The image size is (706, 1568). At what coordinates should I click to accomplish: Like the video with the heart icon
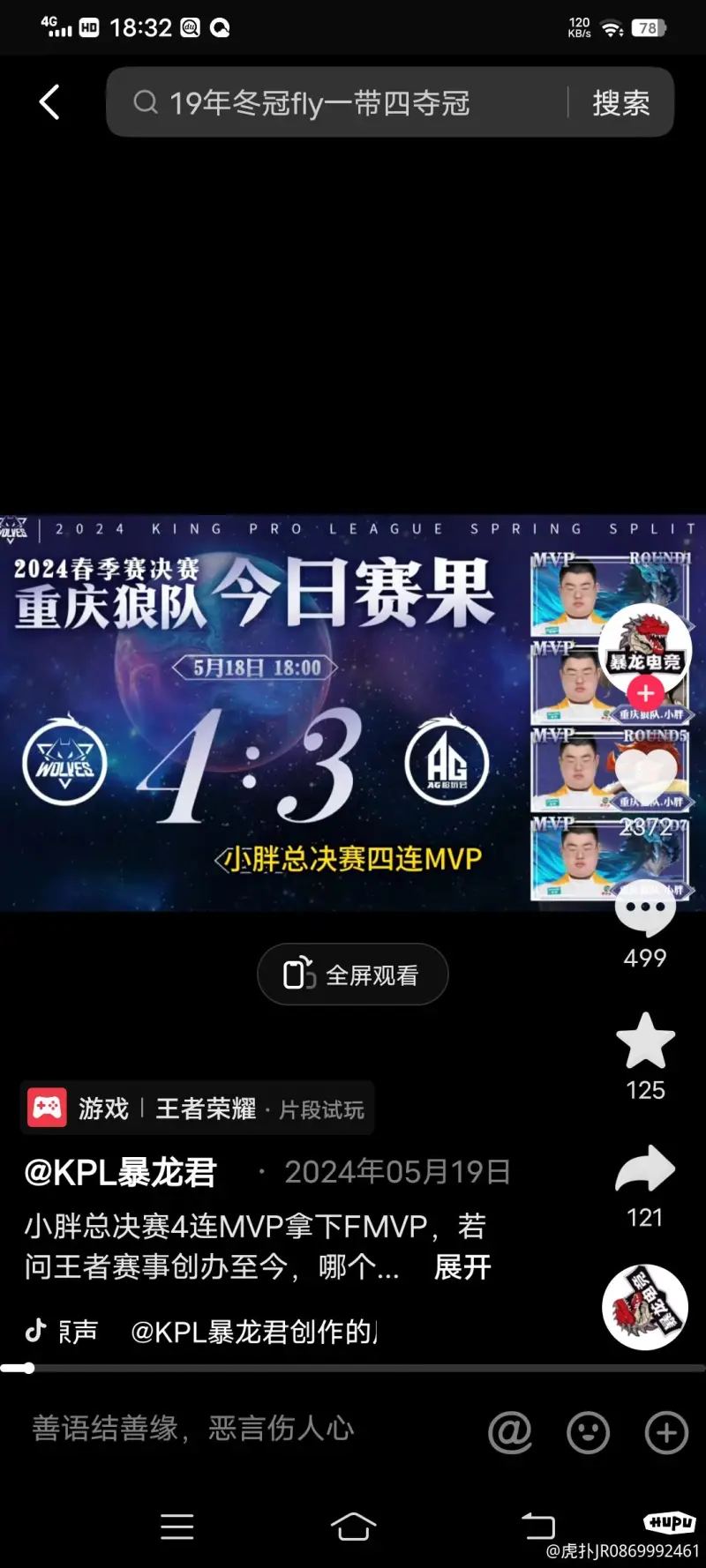coord(645,769)
